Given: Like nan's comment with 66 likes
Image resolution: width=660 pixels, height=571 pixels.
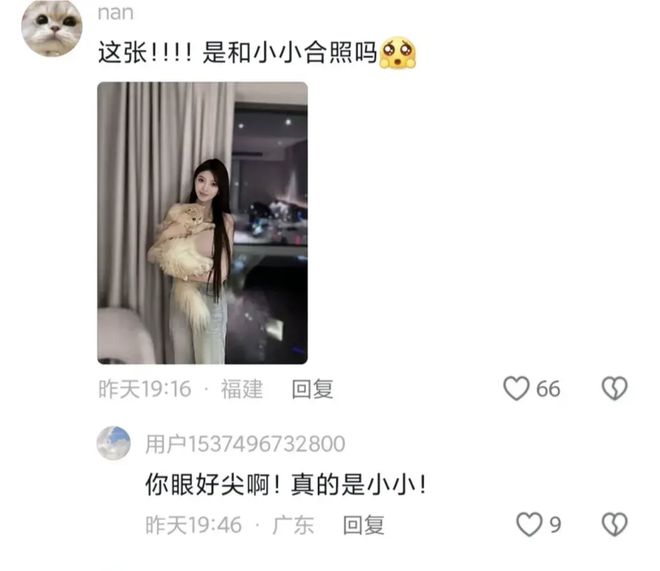Looking at the screenshot, I should [x=516, y=389].
